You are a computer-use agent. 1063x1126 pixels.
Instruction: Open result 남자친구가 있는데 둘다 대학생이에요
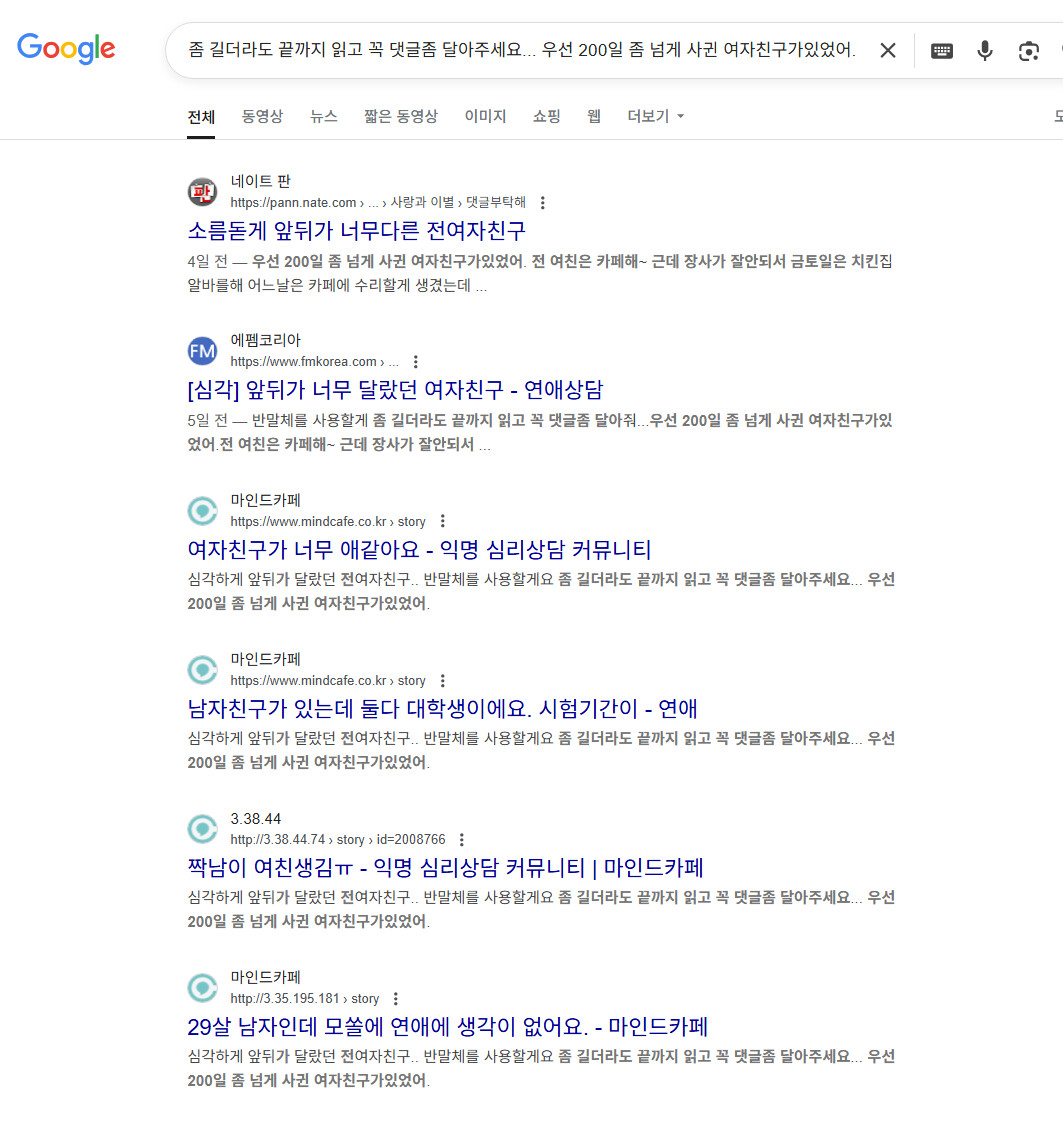tap(442, 709)
